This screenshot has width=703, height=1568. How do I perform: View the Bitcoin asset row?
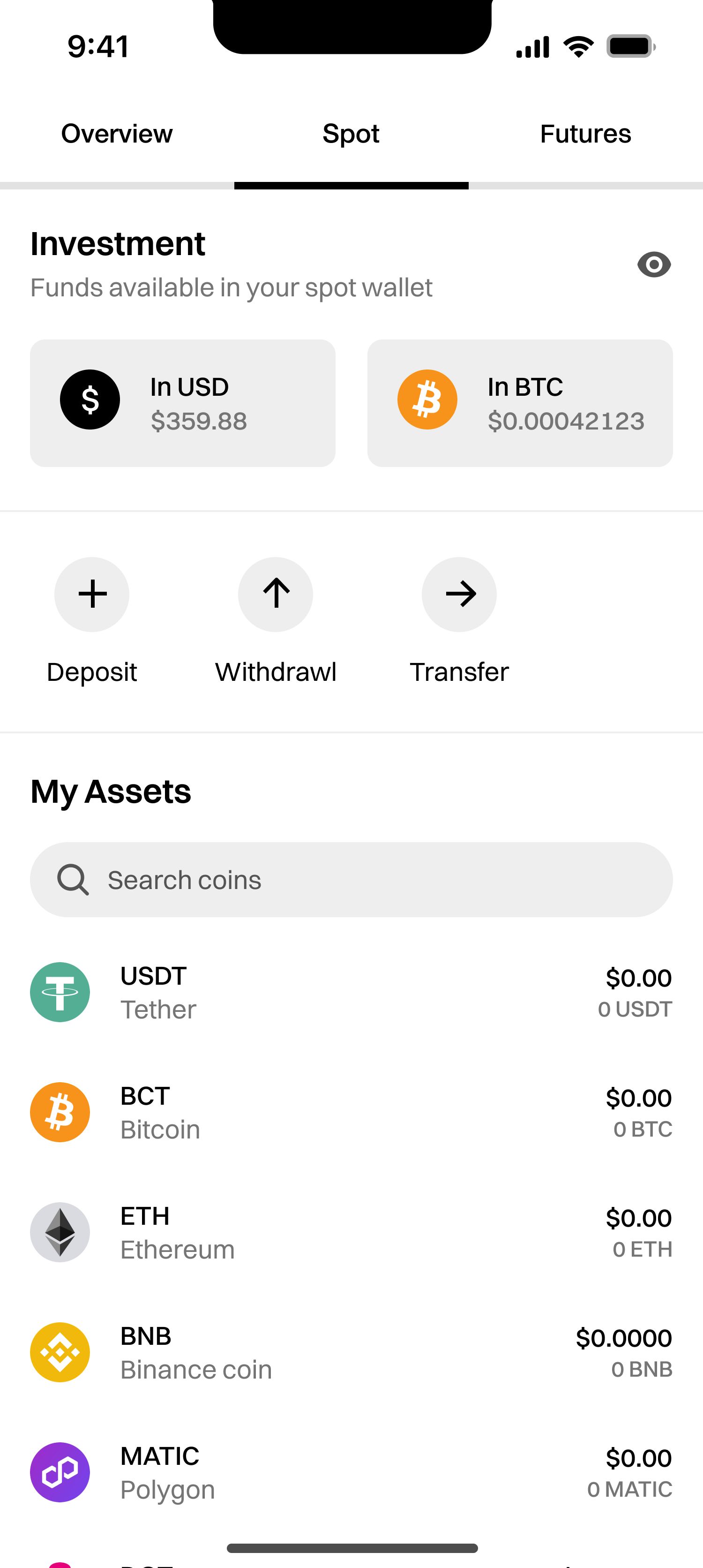(x=351, y=1112)
